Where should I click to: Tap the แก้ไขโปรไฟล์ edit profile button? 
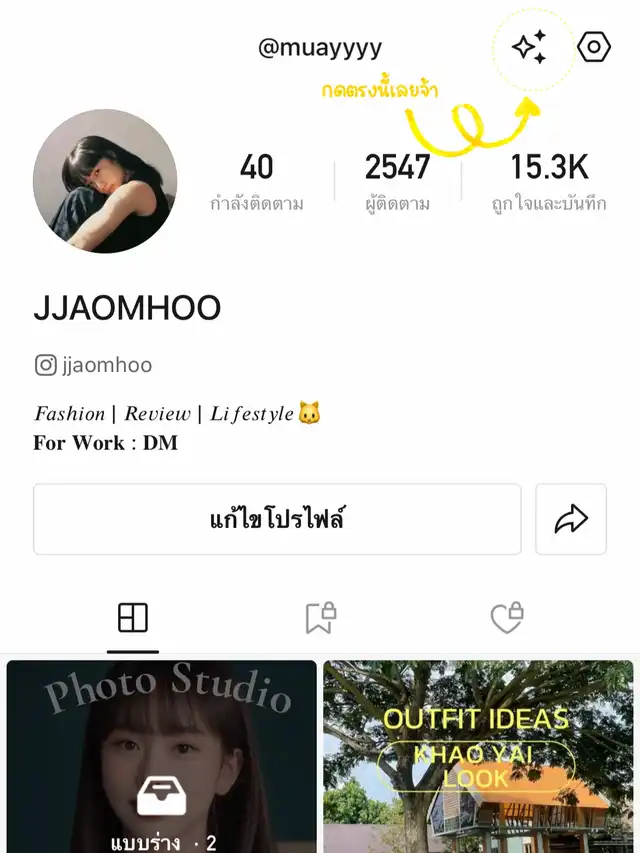tap(277, 519)
